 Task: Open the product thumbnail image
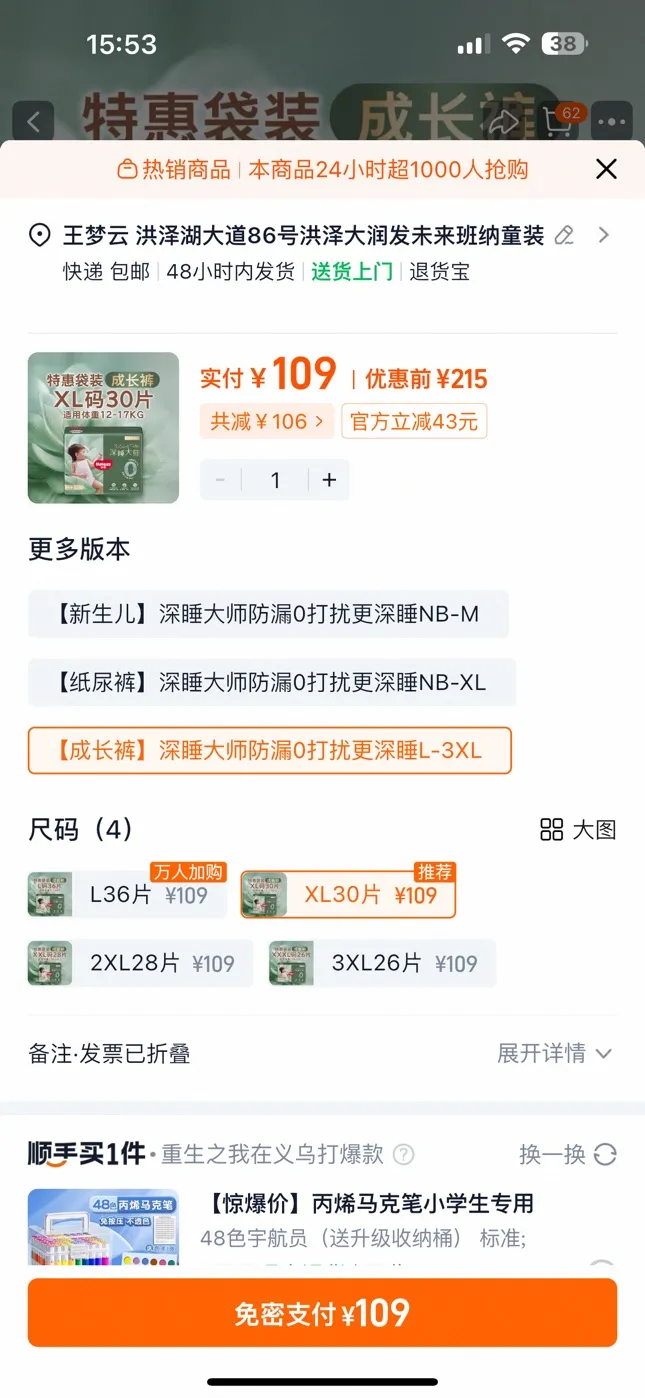click(103, 427)
